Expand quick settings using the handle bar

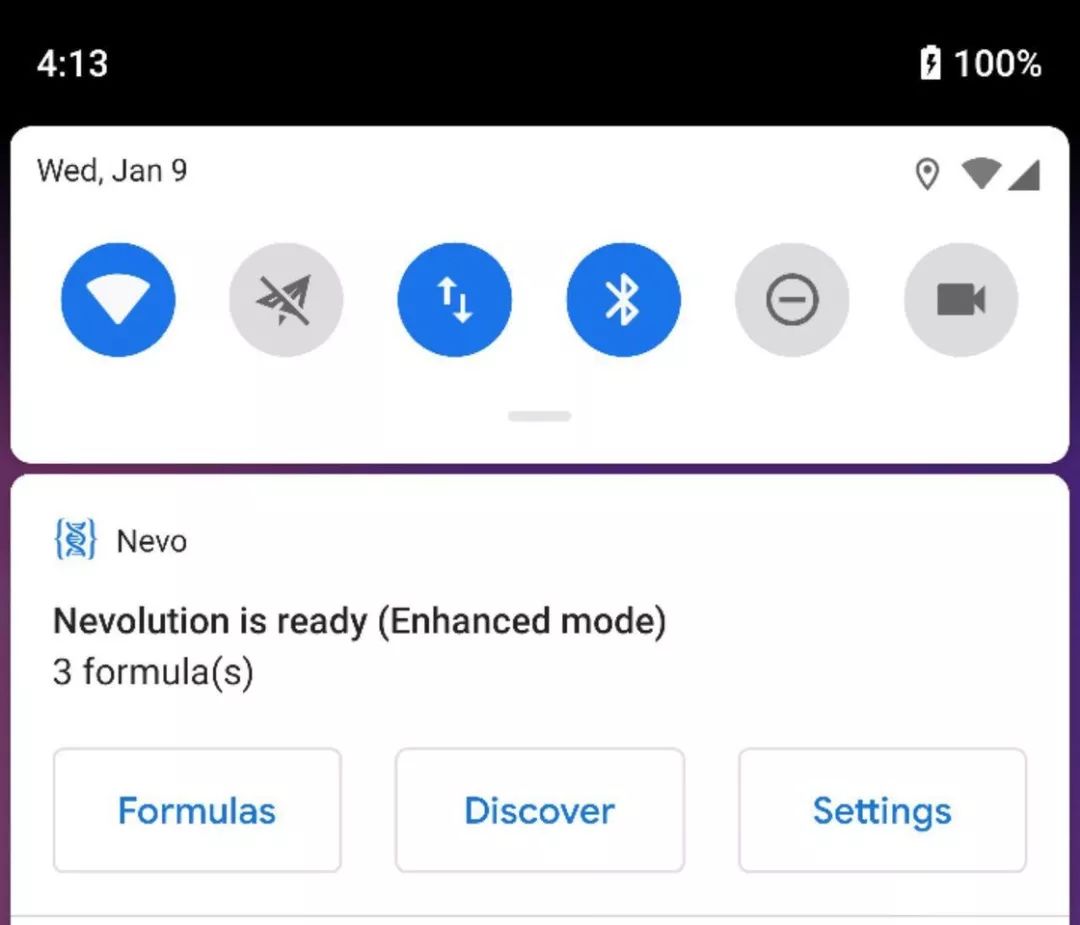540,416
